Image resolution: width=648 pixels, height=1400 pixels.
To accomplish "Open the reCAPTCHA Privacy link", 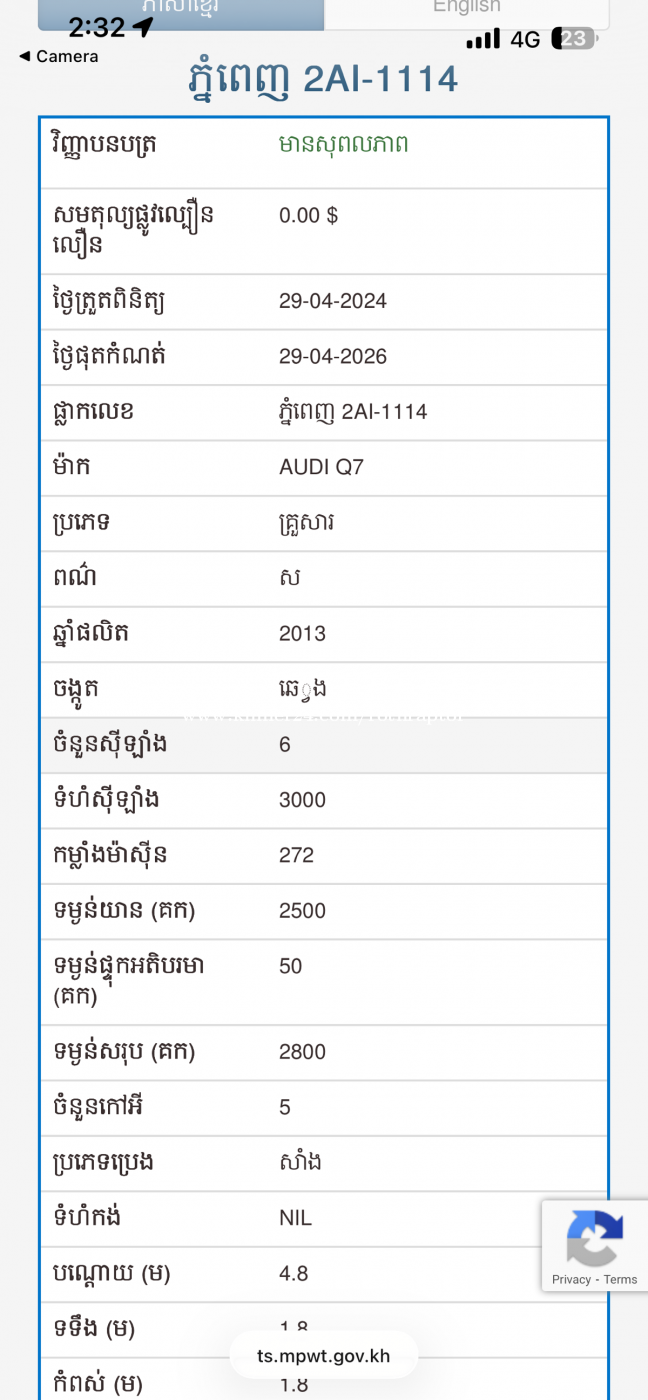I will pyautogui.click(x=571, y=1279).
